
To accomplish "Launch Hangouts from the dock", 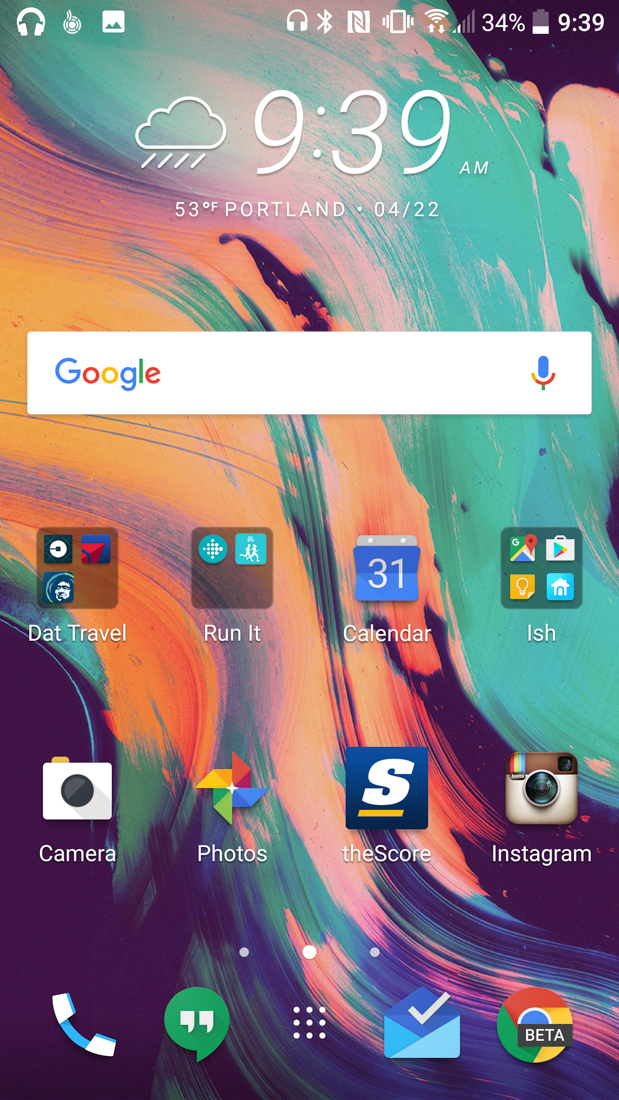I will (197, 1023).
